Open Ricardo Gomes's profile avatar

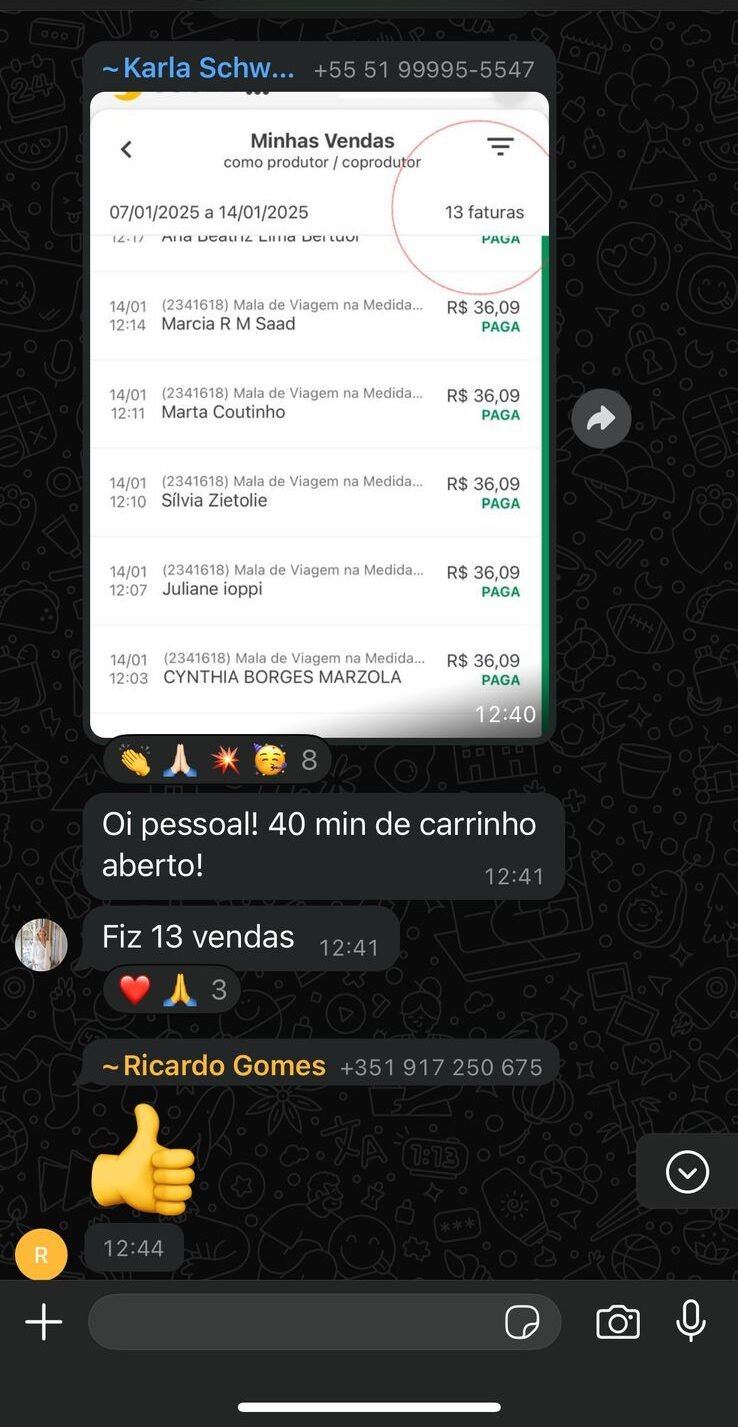[41, 1255]
